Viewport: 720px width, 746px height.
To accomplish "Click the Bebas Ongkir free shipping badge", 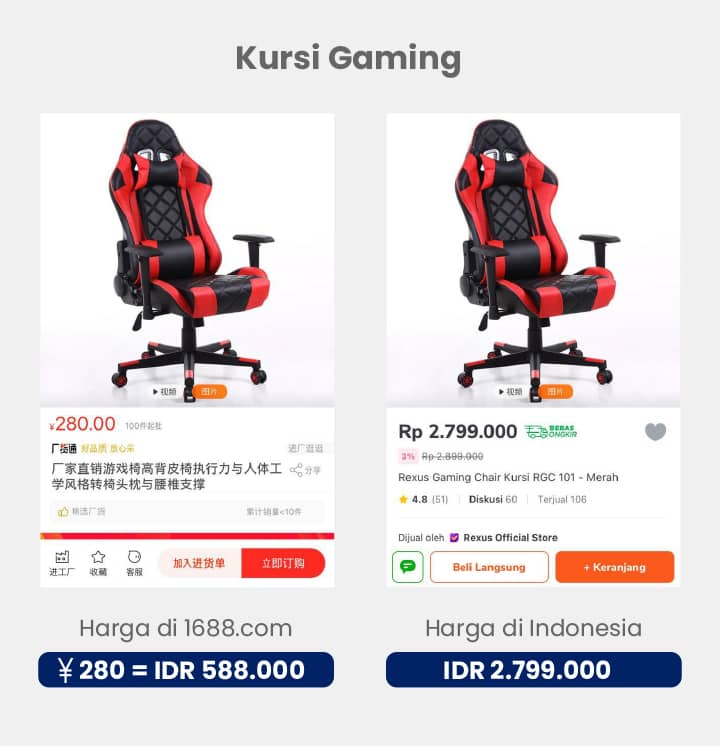I will tap(551, 431).
